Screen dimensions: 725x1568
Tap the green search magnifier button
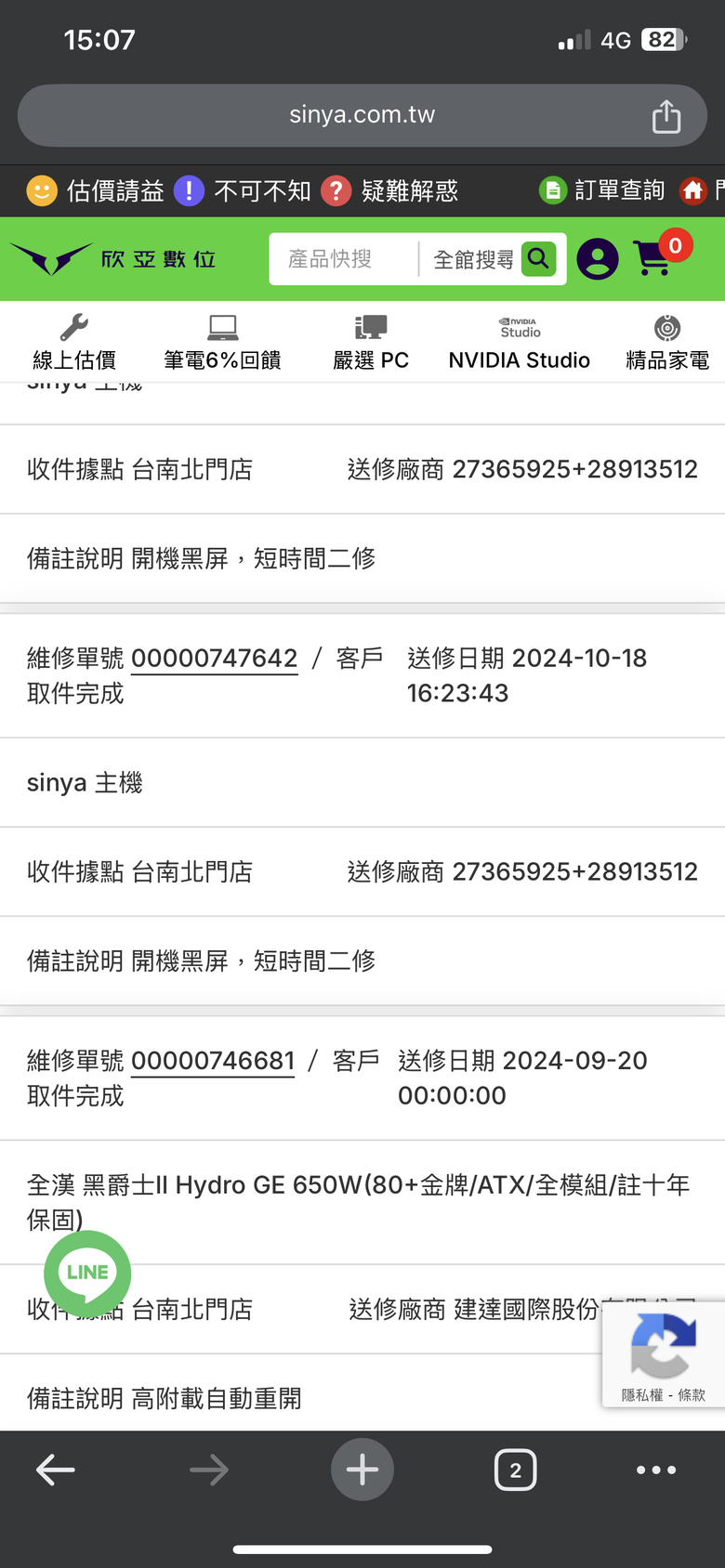click(537, 259)
